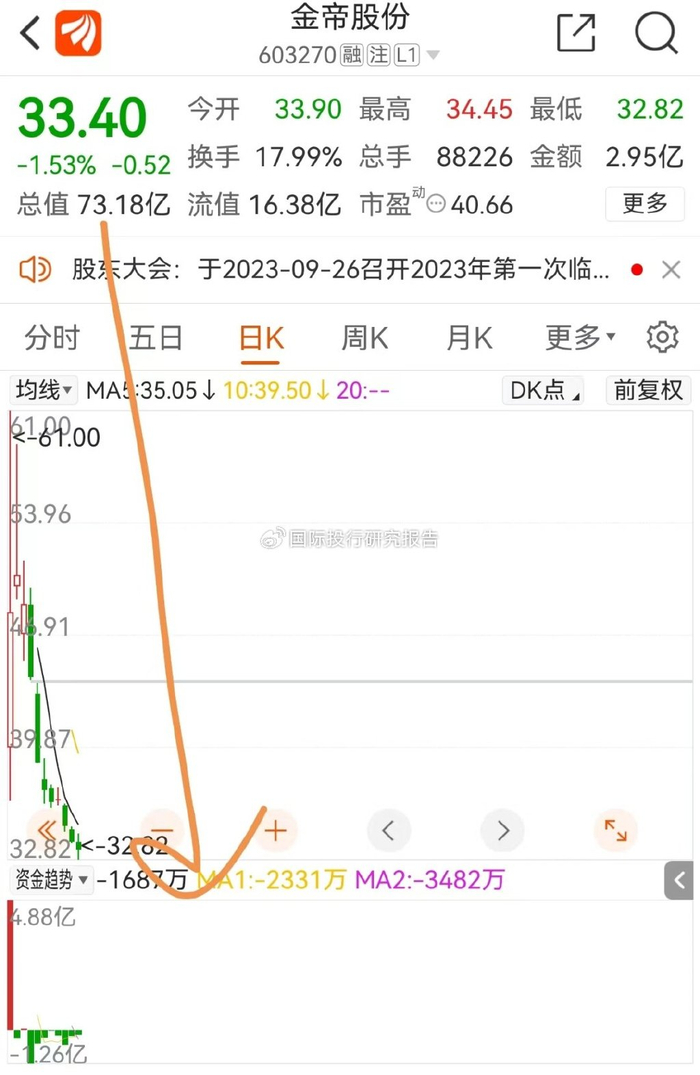The height and width of the screenshot is (1075, 700).
Task: Zoom in the K-line chart with plus
Action: pos(275,830)
